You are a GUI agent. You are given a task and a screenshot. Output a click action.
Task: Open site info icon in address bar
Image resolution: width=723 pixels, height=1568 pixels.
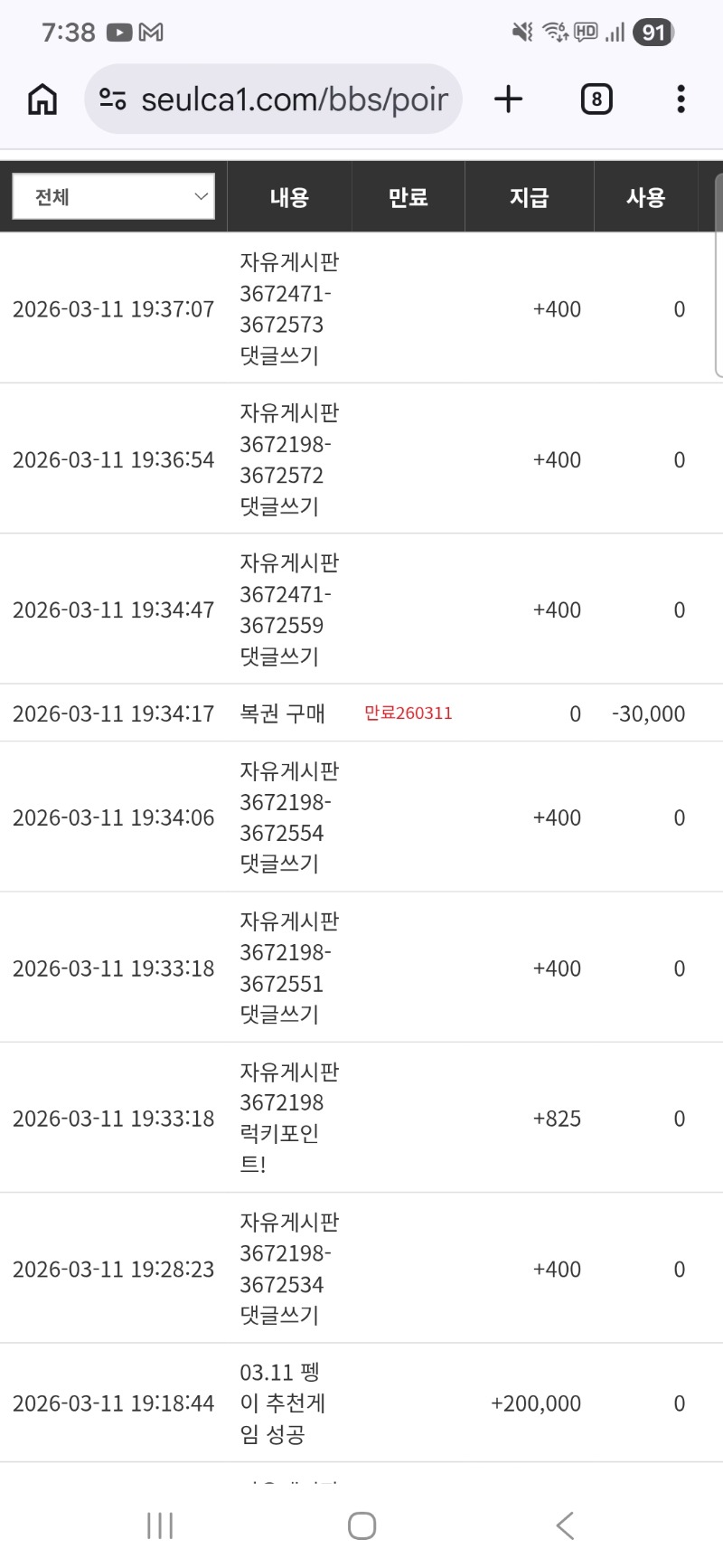113,99
